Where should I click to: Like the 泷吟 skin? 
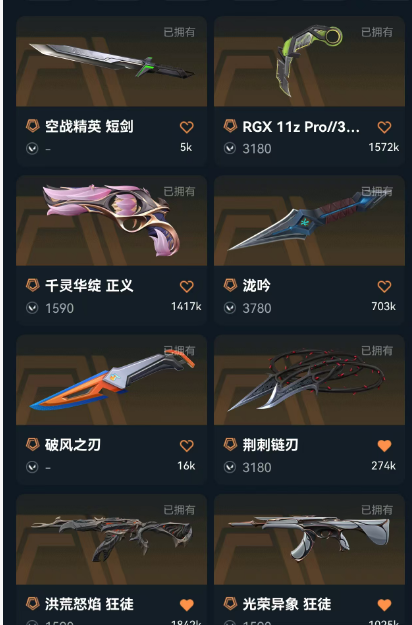point(384,286)
